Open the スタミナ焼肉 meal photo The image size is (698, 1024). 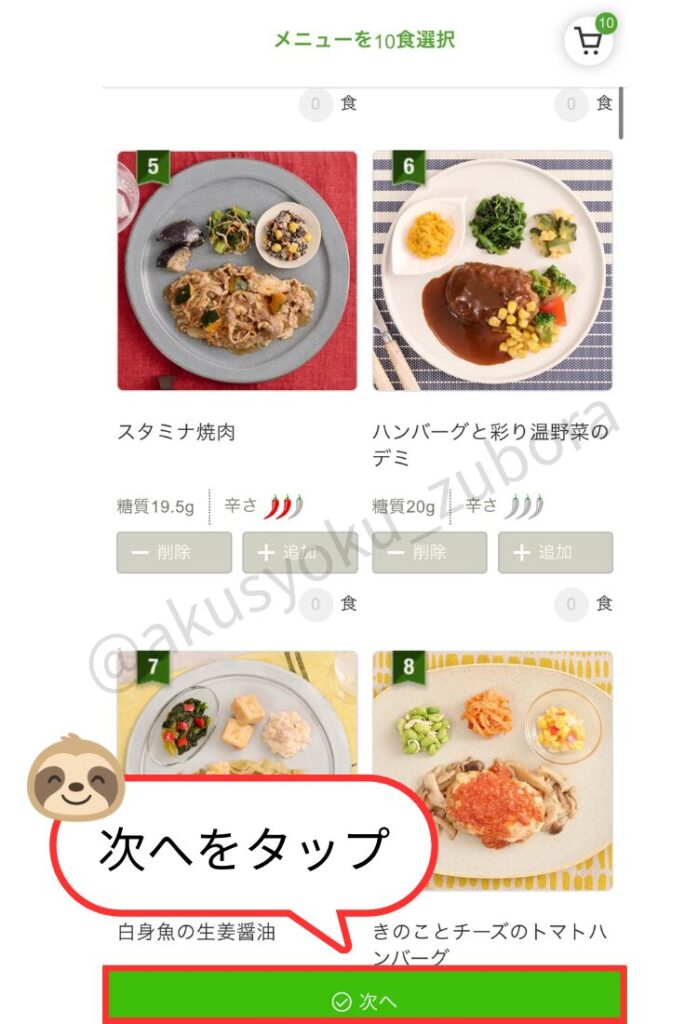pyautogui.click(x=237, y=270)
